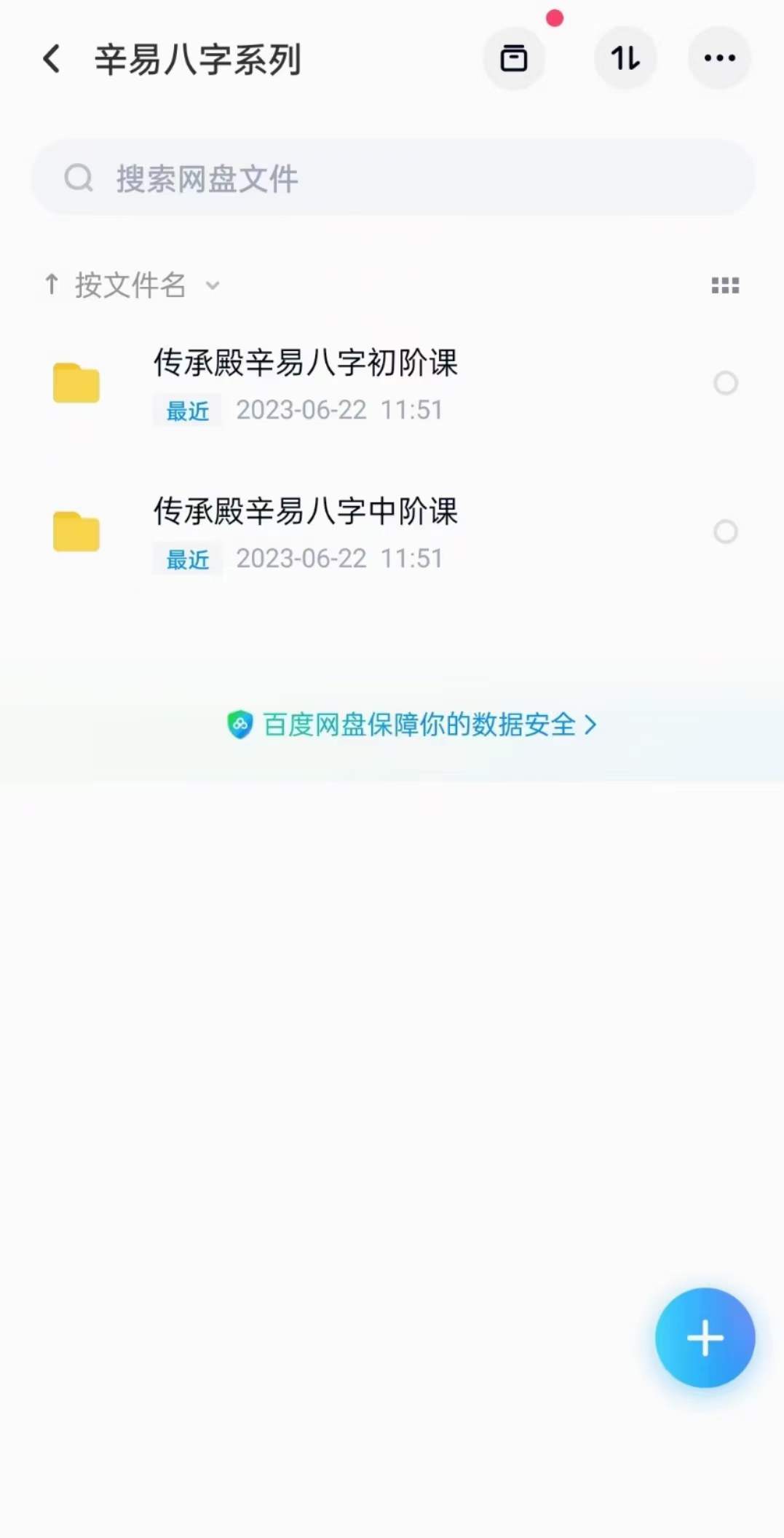Select the circle next to 传承殿辛易八字初阶课
The height and width of the screenshot is (1538, 784).
pos(726,384)
